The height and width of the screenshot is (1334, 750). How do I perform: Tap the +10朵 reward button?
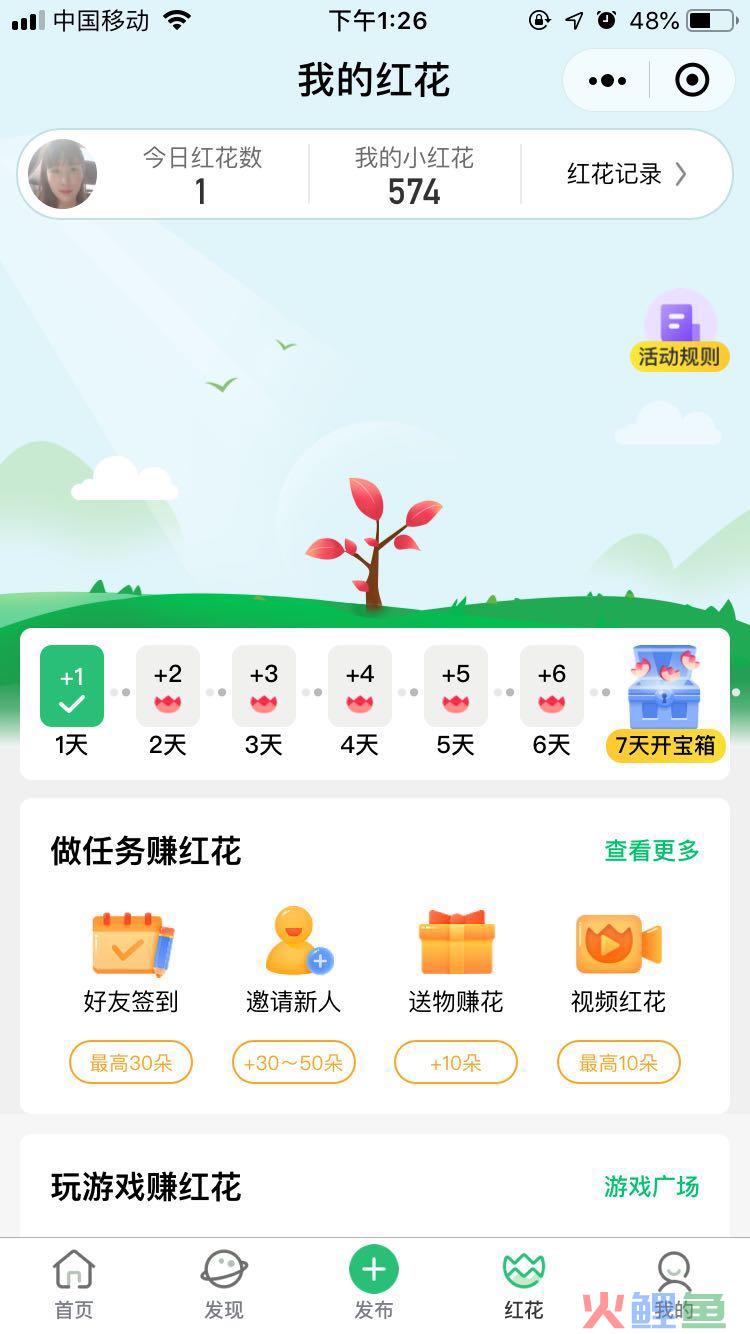point(456,1063)
